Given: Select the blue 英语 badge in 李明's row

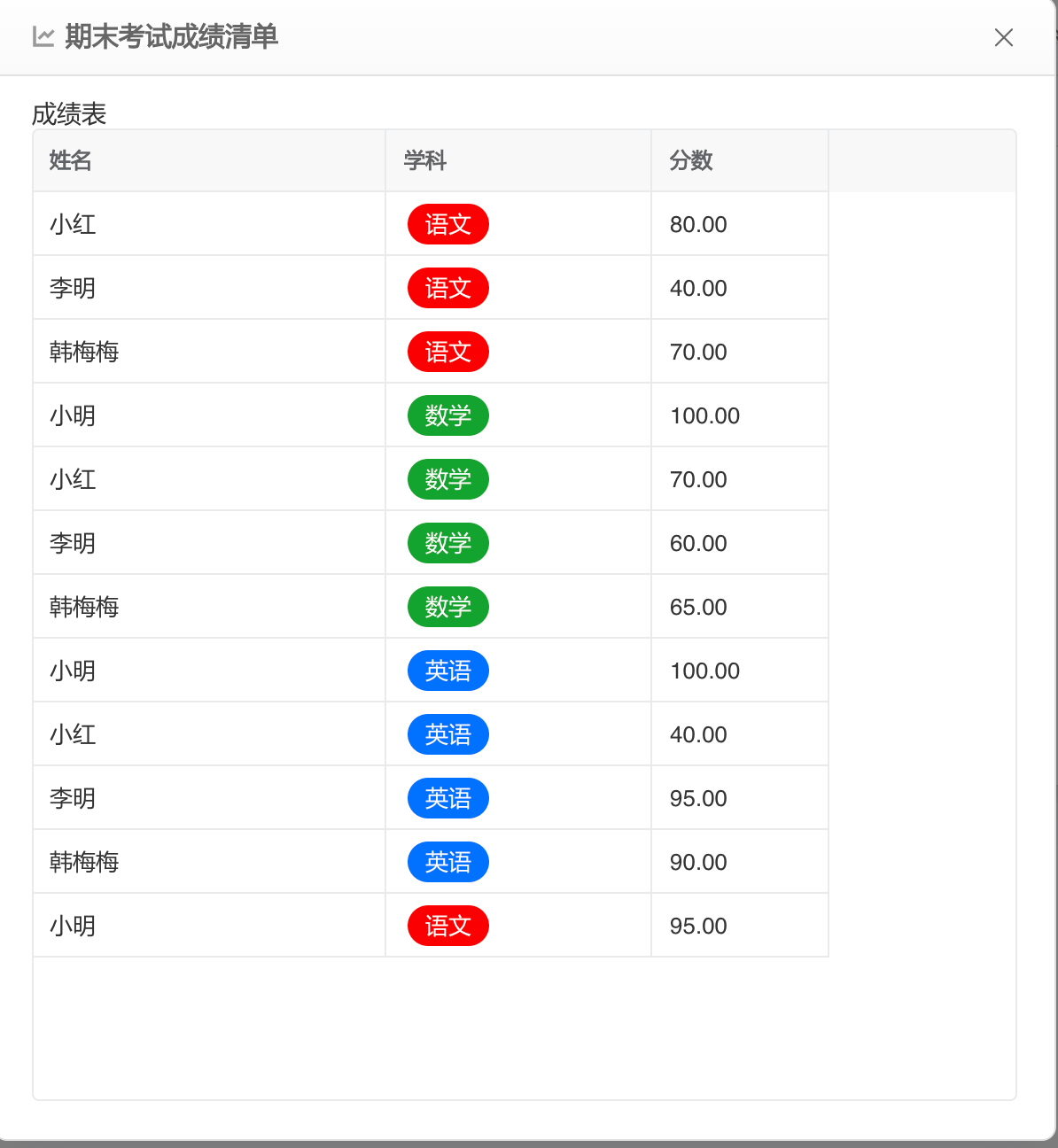Looking at the screenshot, I should point(447,798).
